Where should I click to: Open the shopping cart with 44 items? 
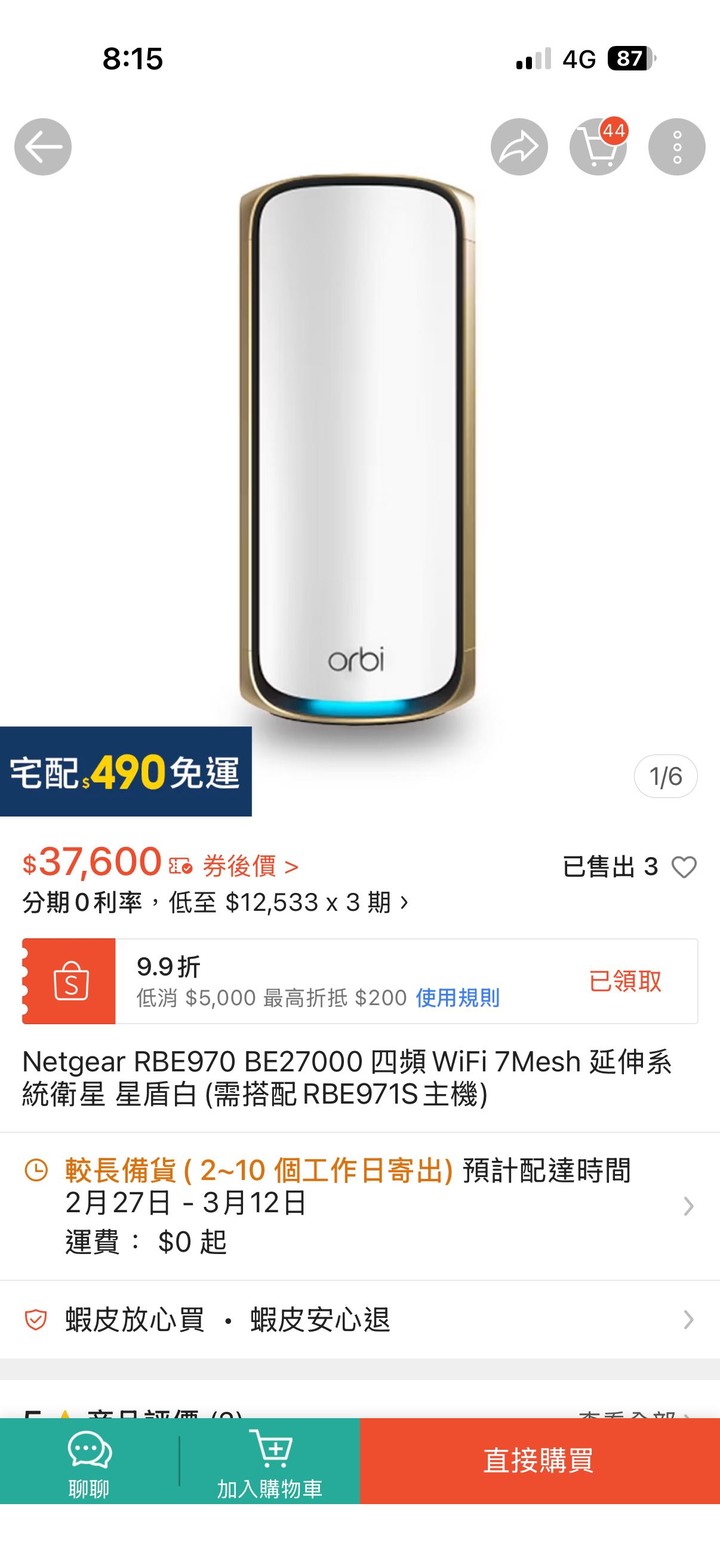pos(598,147)
